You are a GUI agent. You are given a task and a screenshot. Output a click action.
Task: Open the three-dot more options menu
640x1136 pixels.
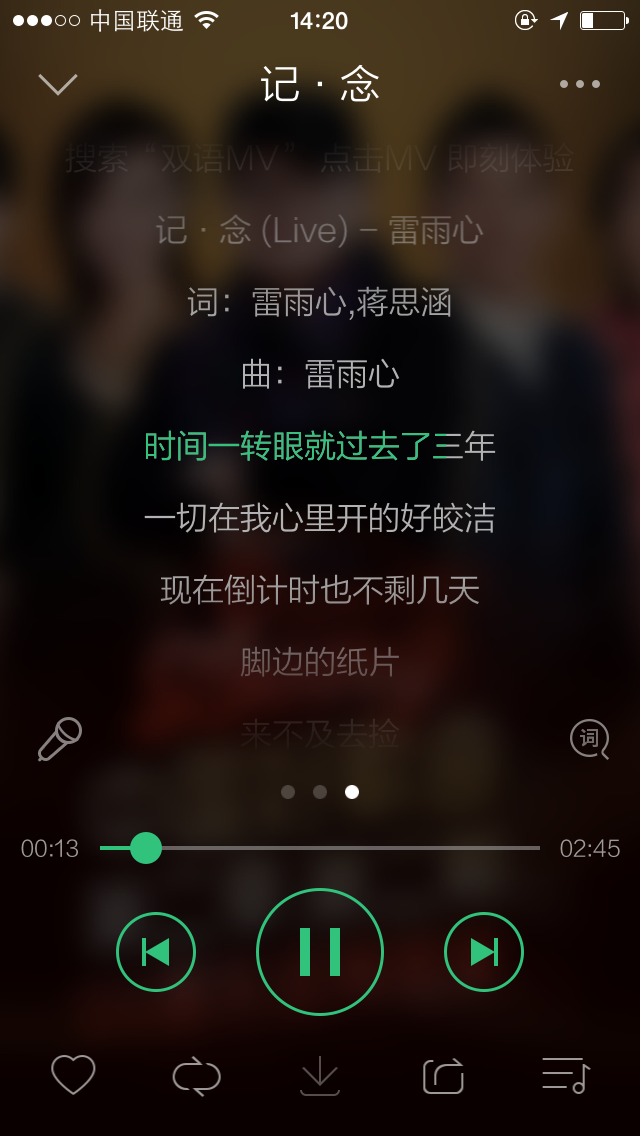(580, 84)
